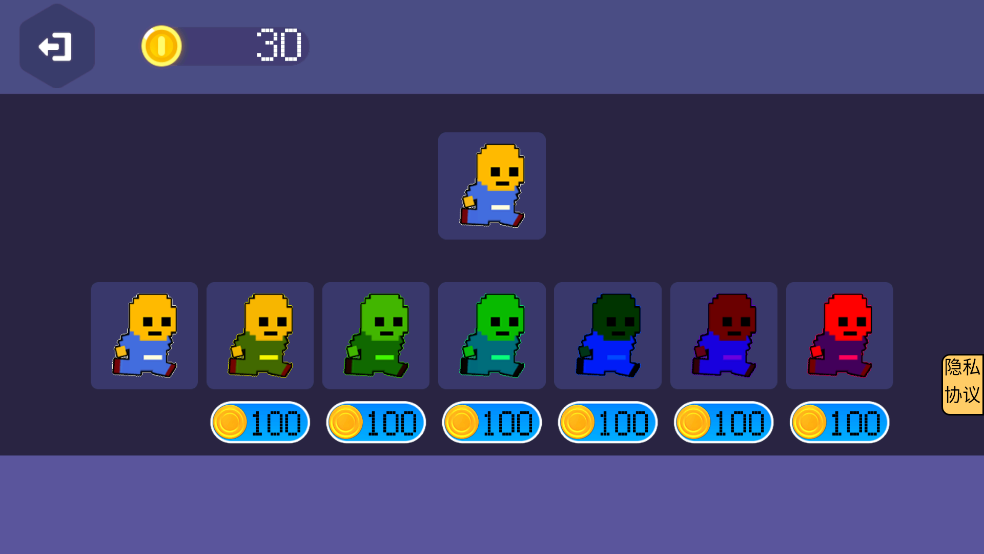
Task: Pick the dark red head blue-suit skin
Action: 724,336
